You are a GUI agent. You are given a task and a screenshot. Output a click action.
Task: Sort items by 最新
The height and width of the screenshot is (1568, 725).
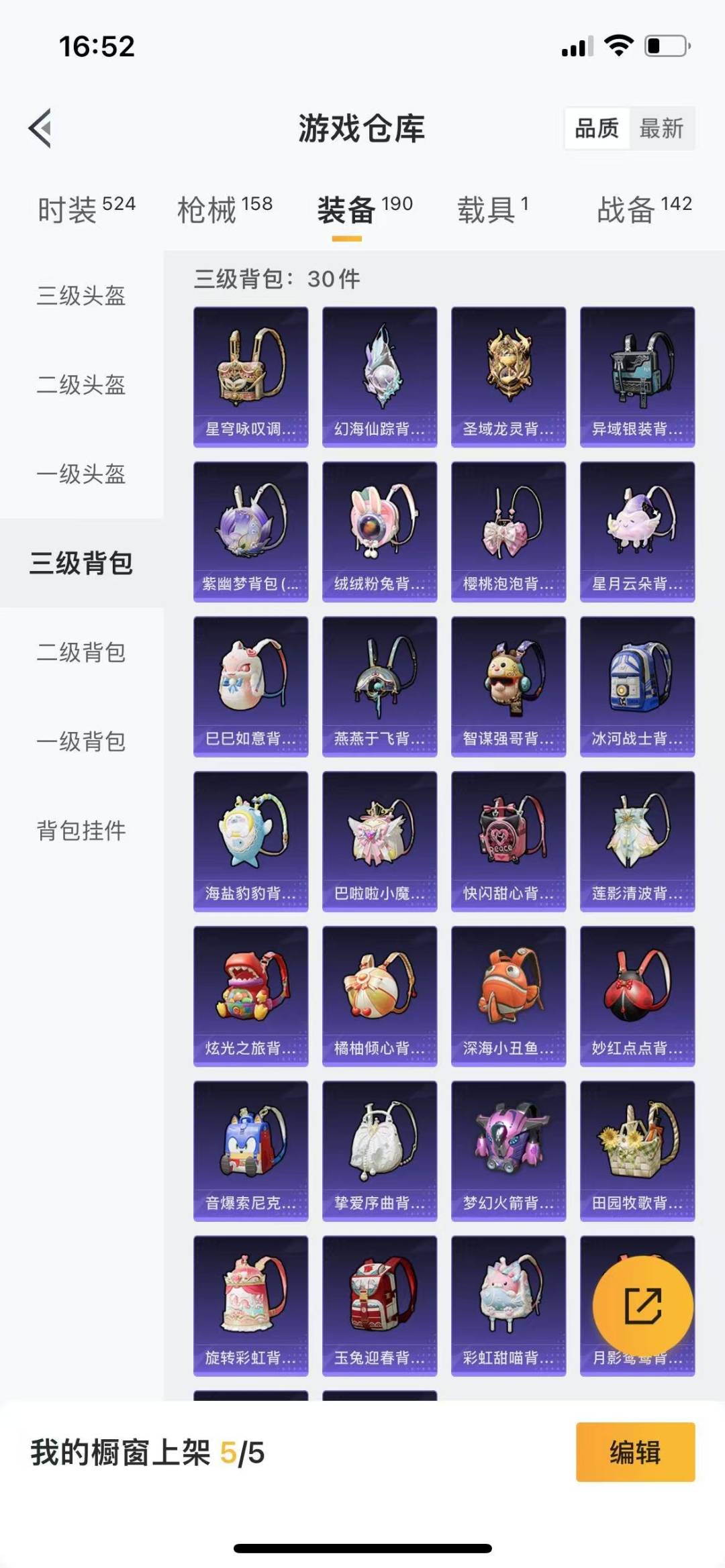coord(661,128)
